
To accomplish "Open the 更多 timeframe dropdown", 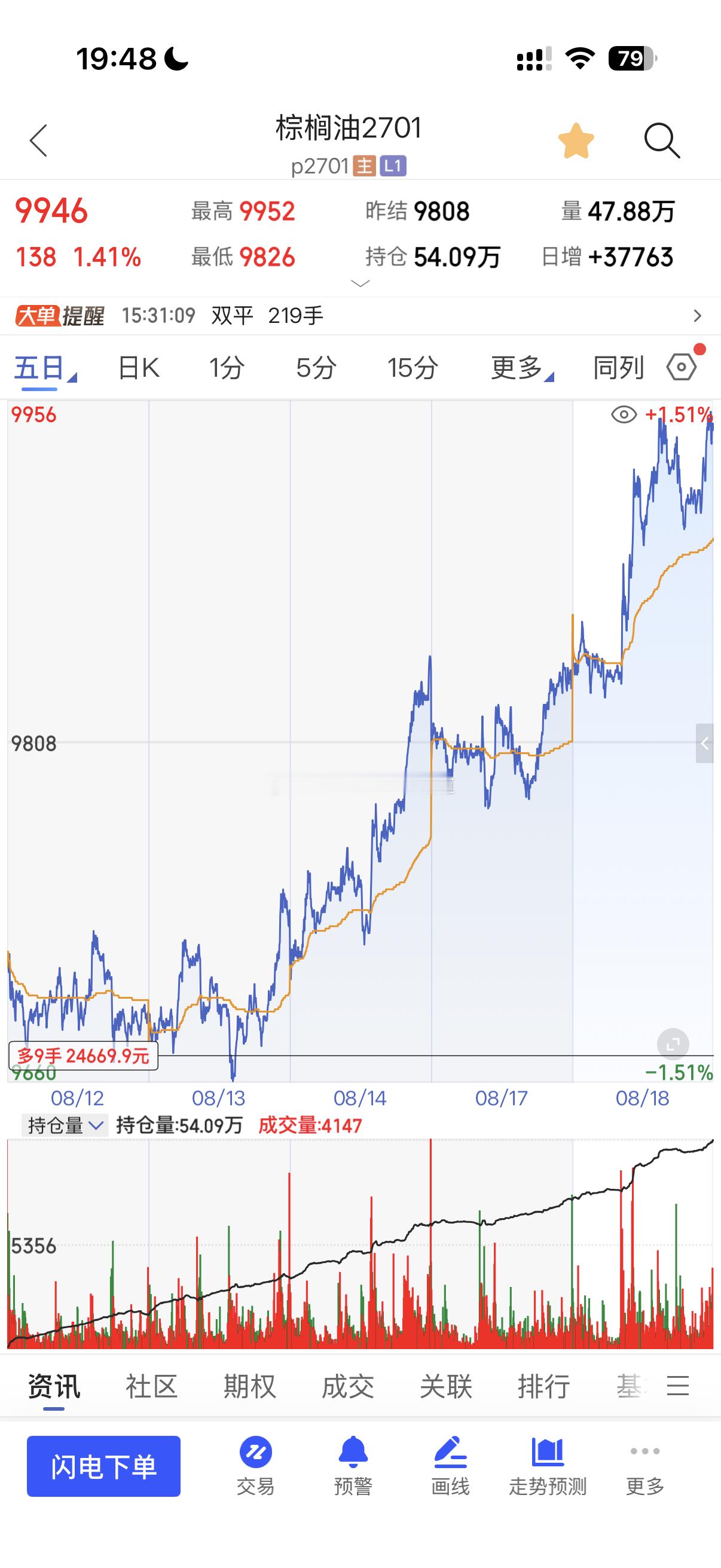I will pos(522,368).
